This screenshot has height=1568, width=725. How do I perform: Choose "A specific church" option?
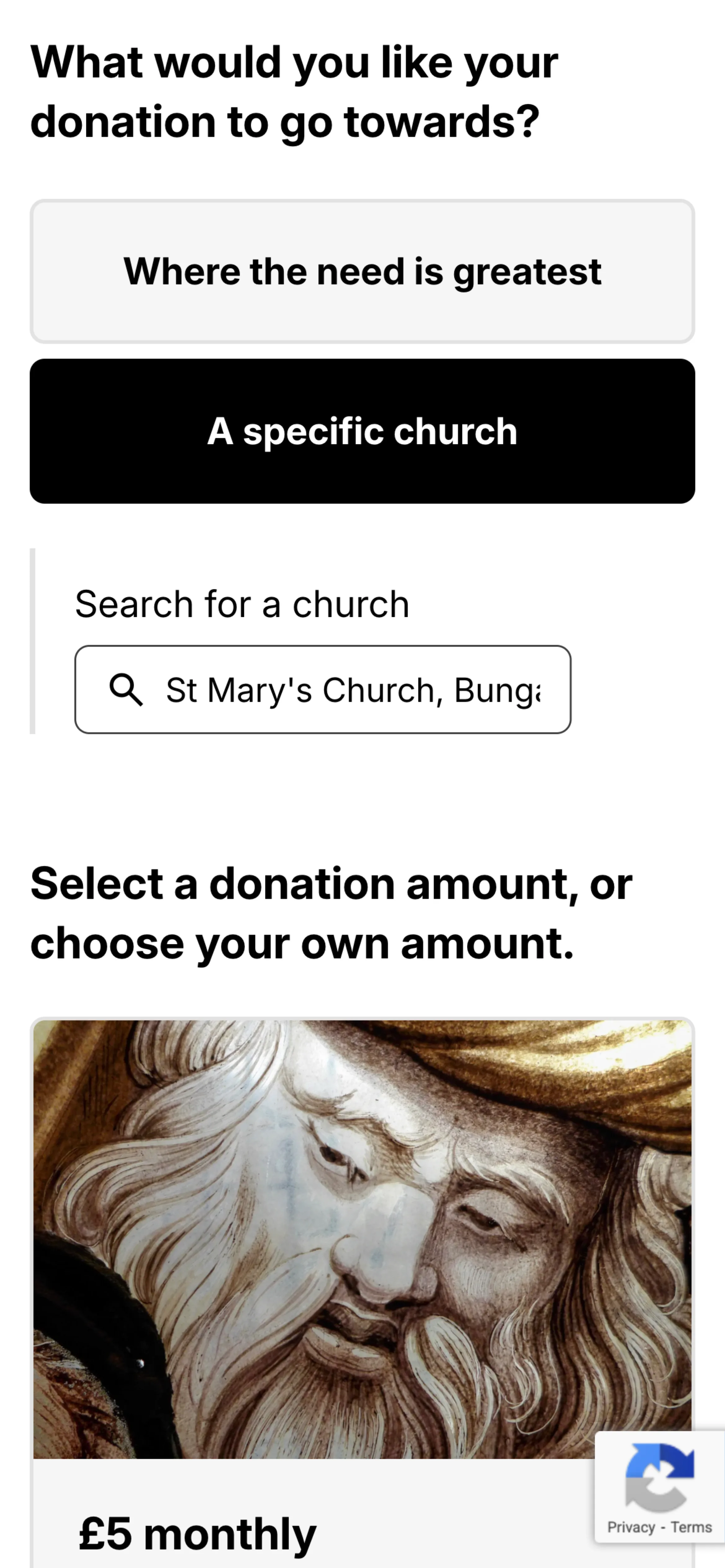(362, 431)
